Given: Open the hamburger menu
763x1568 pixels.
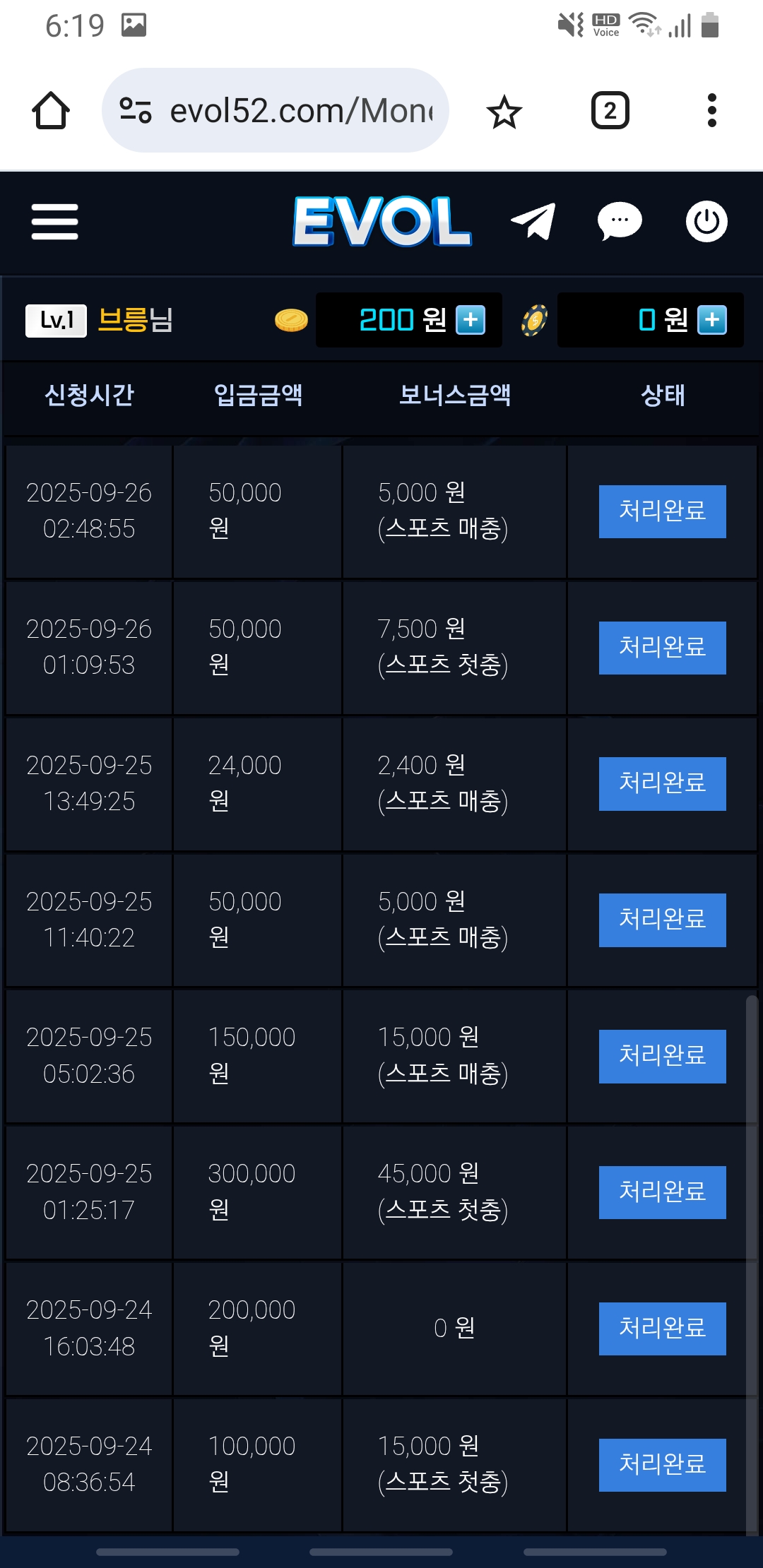Looking at the screenshot, I should click(x=54, y=222).
